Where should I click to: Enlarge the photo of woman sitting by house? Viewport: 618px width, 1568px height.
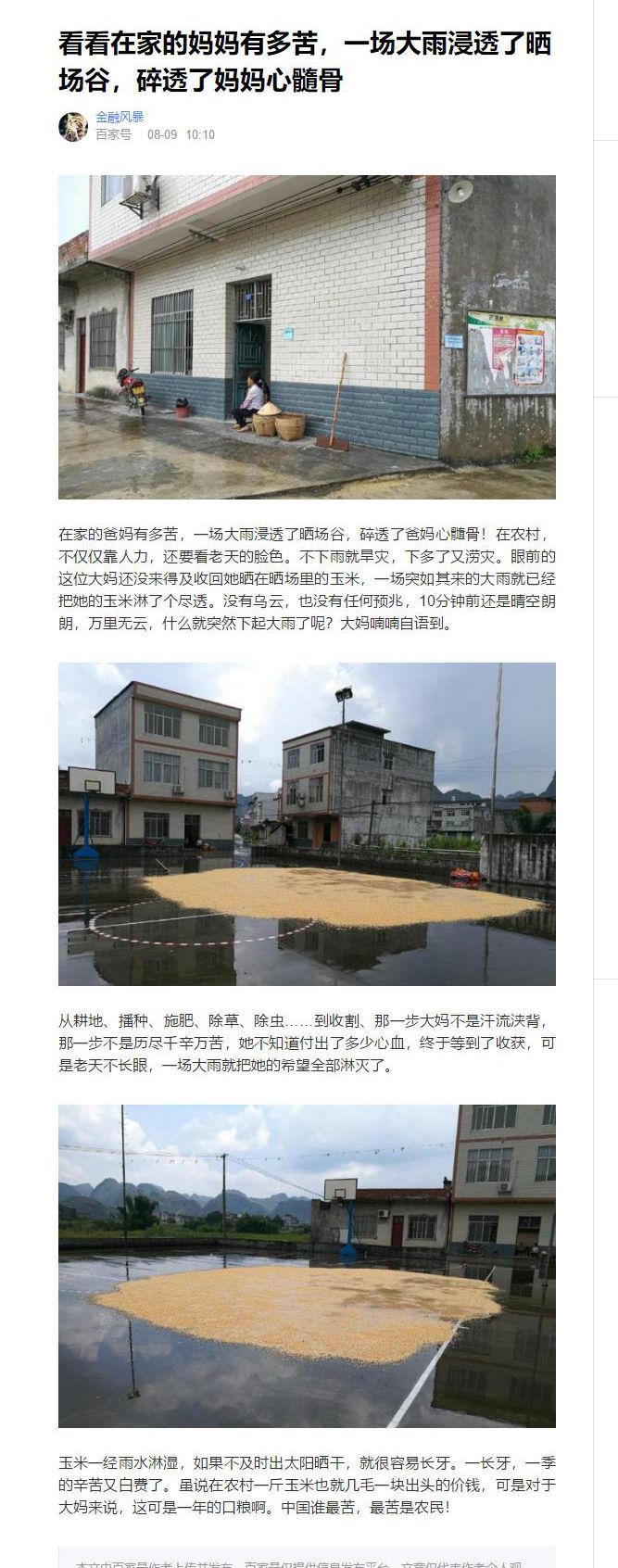pyautogui.click(x=307, y=336)
